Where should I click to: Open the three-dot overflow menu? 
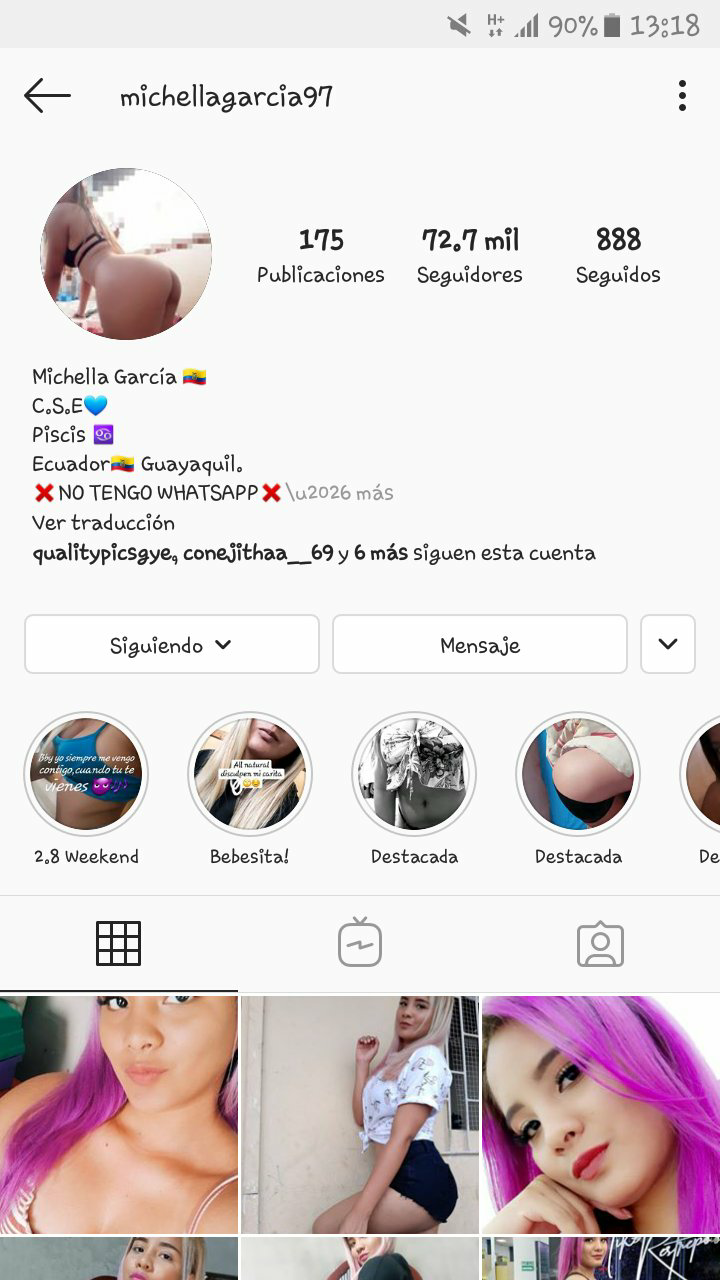click(682, 96)
